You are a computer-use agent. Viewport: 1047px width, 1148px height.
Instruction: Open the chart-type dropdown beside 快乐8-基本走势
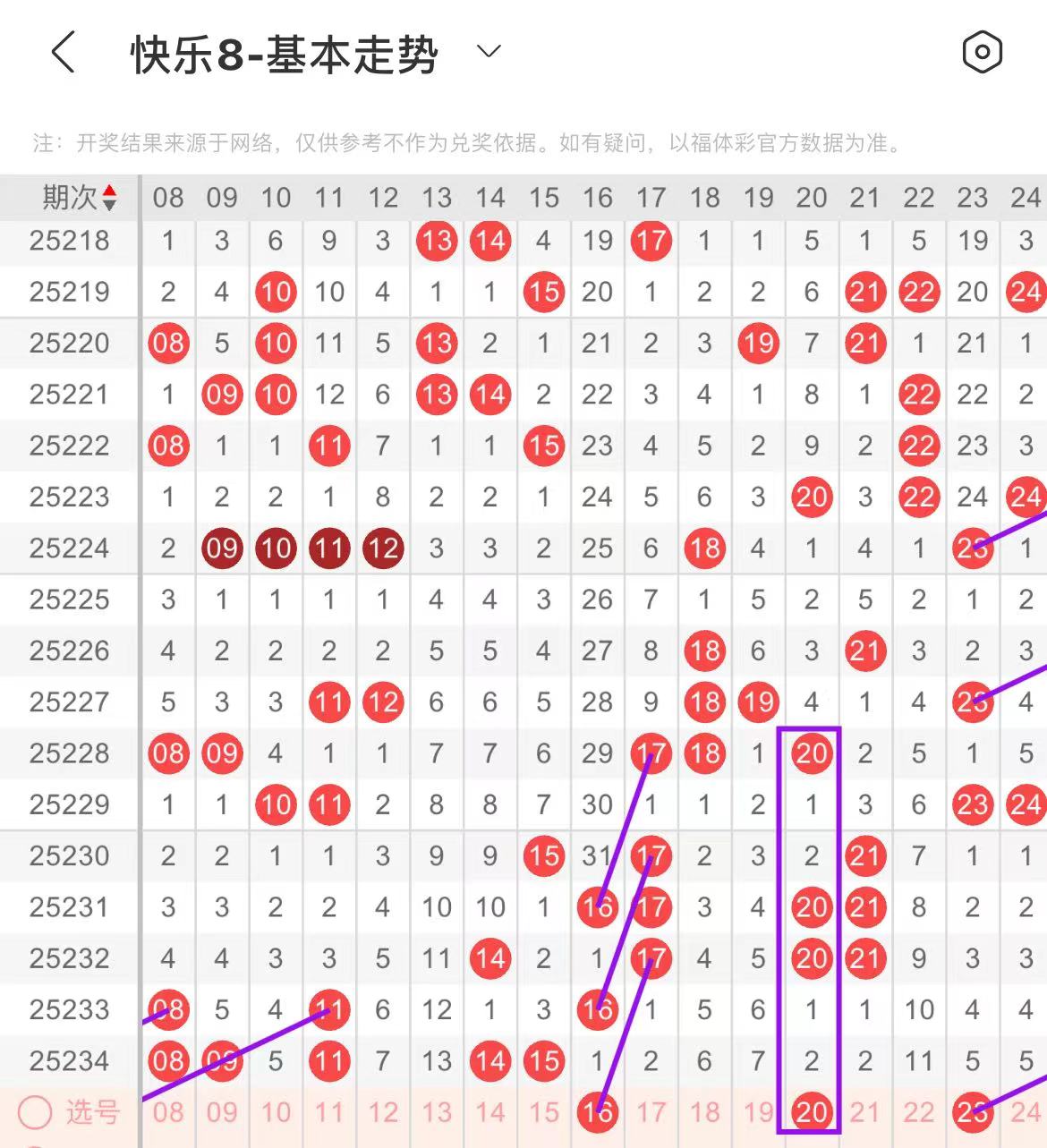point(489,52)
